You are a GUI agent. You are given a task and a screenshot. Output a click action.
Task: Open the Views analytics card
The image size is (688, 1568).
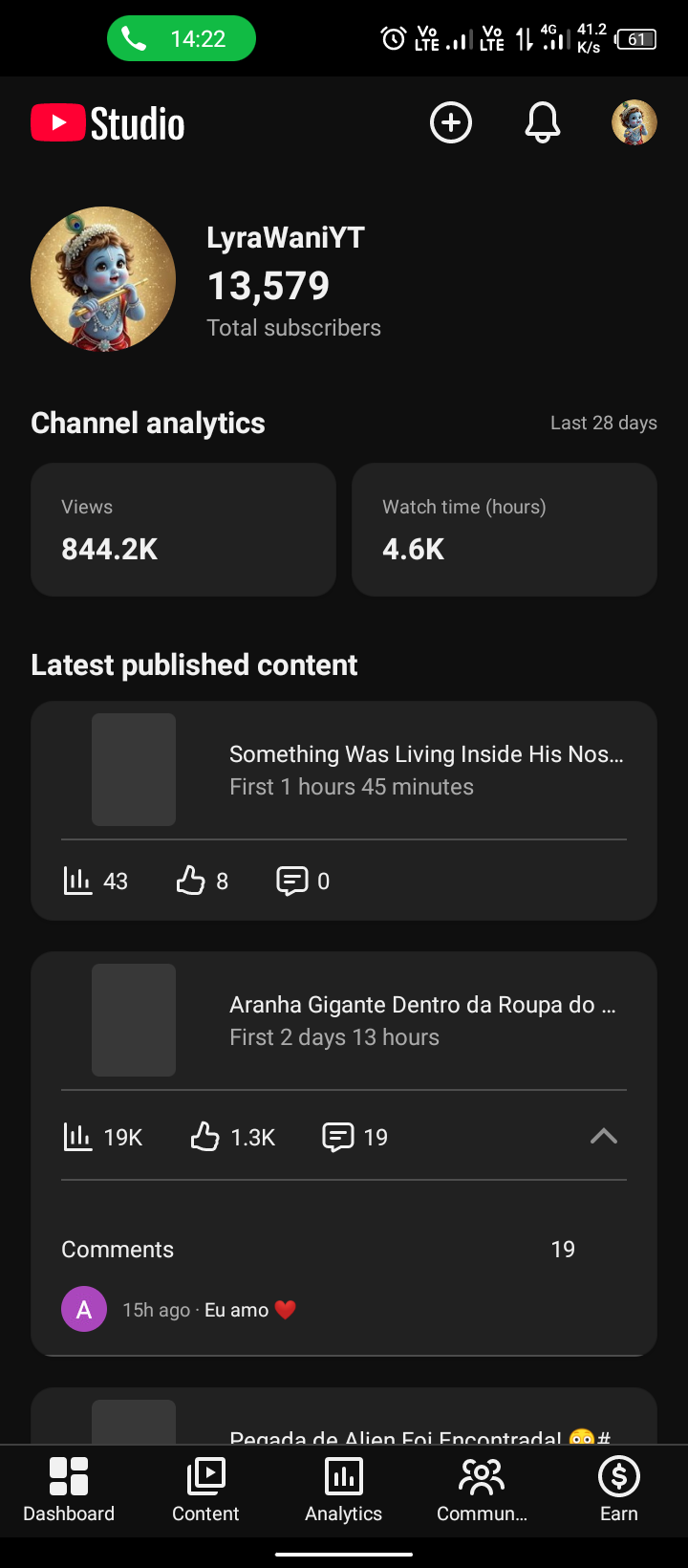point(183,530)
